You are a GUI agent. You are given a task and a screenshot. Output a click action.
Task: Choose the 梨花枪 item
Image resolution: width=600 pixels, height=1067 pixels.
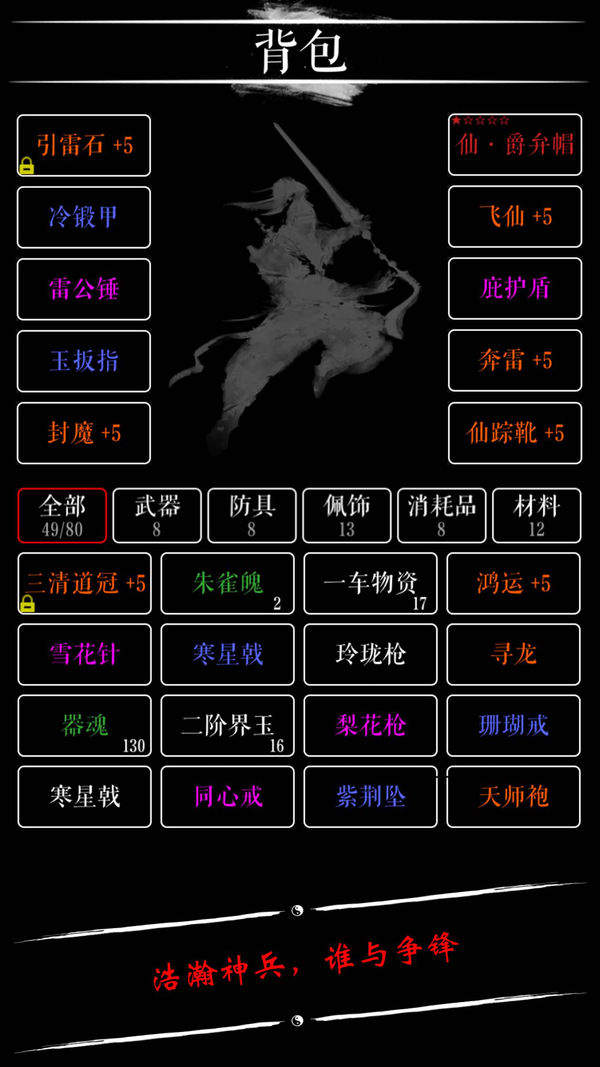pyautogui.click(x=371, y=726)
